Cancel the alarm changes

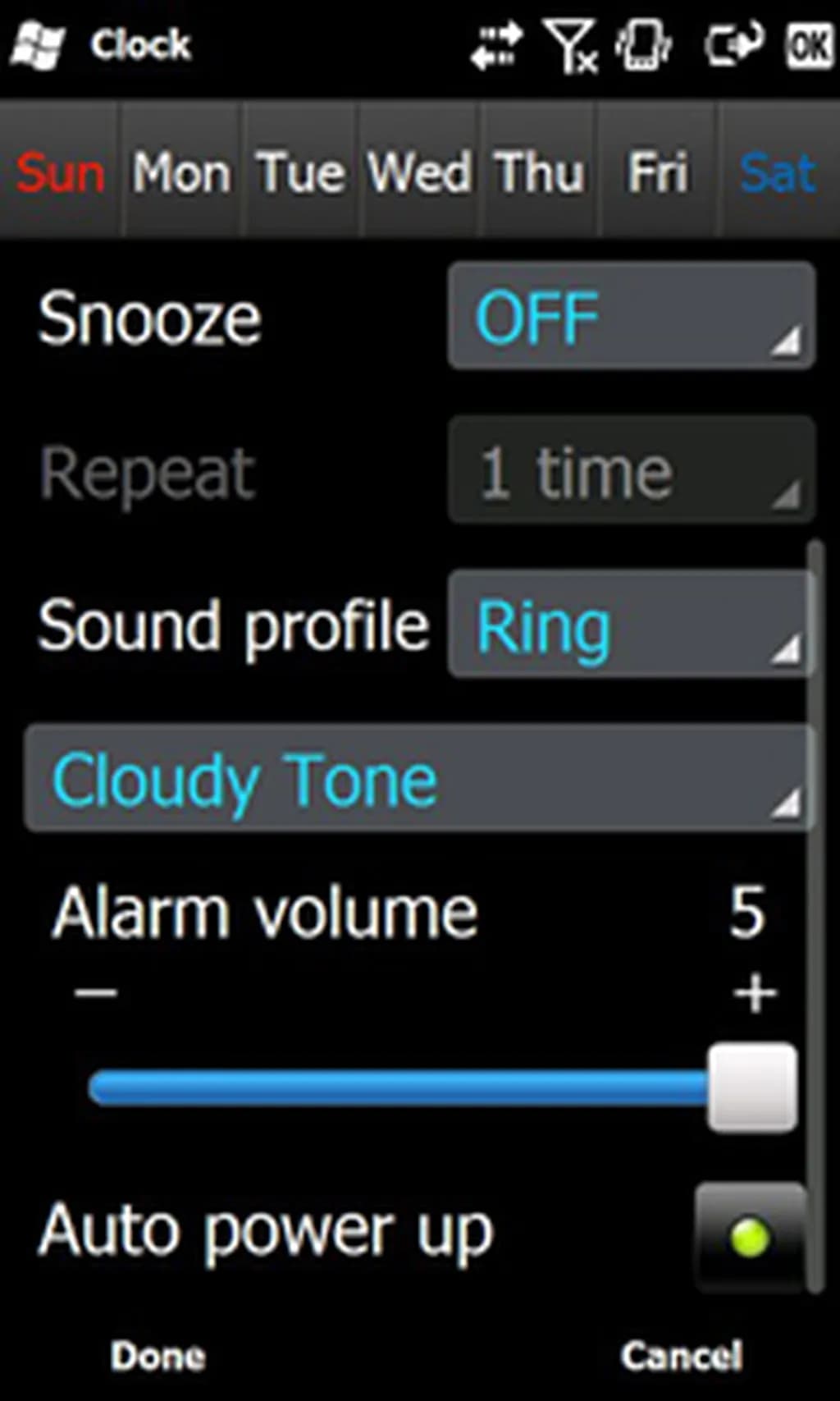pyautogui.click(x=682, y=1356)
